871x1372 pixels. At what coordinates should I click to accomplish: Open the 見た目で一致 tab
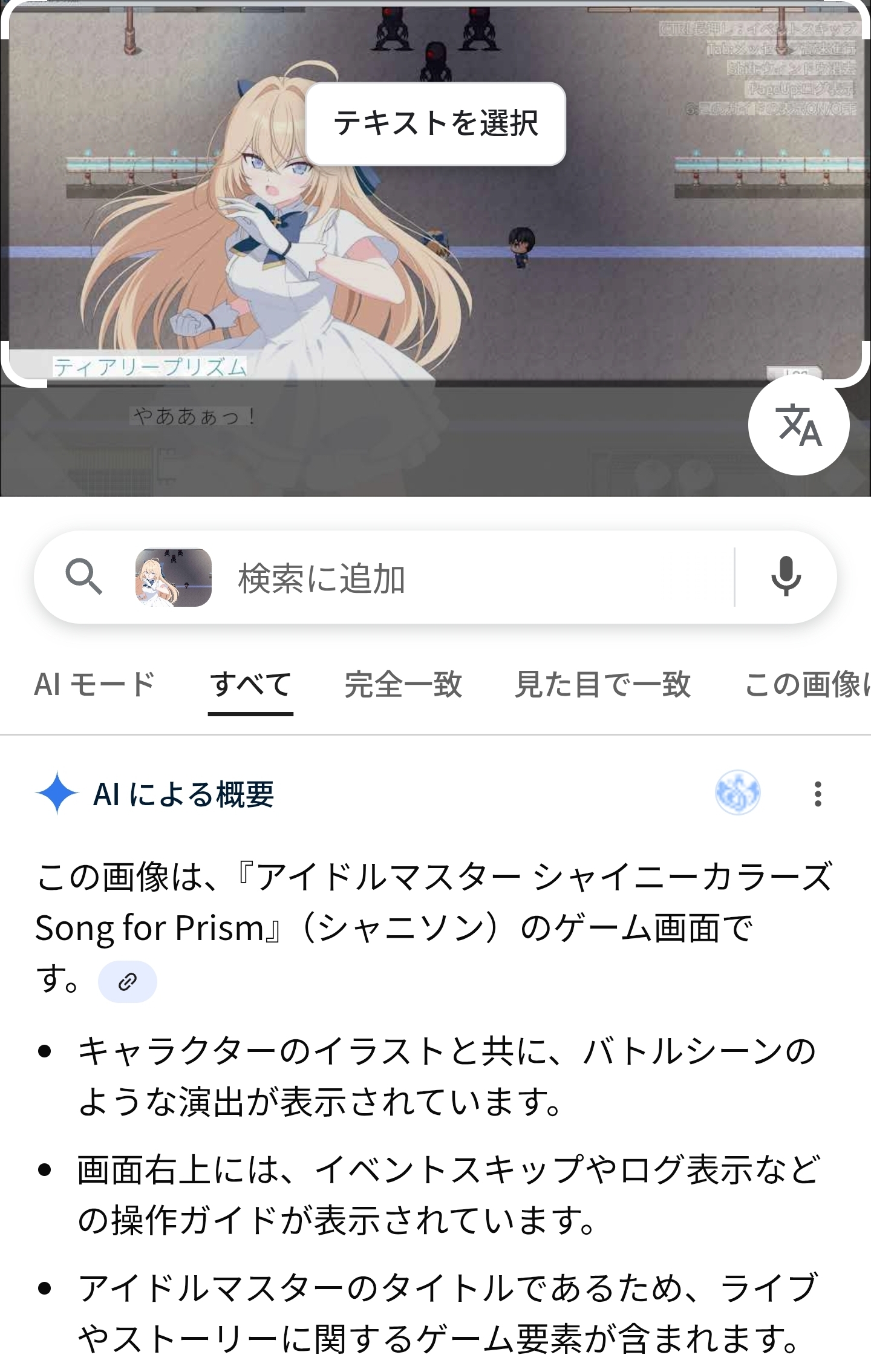pyautogui.click(x=602, y=685)
